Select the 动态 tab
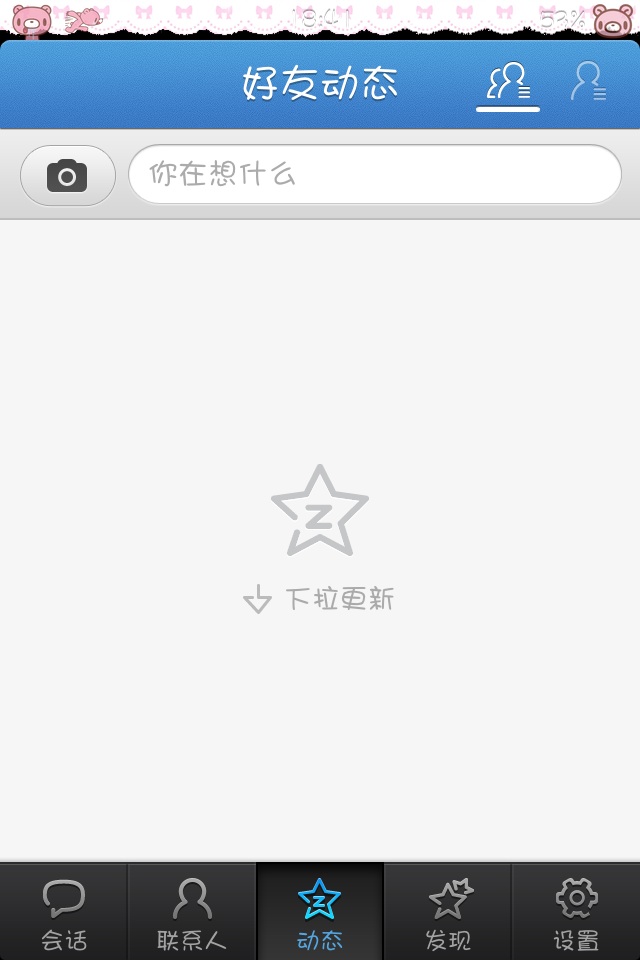 point(320,913)
